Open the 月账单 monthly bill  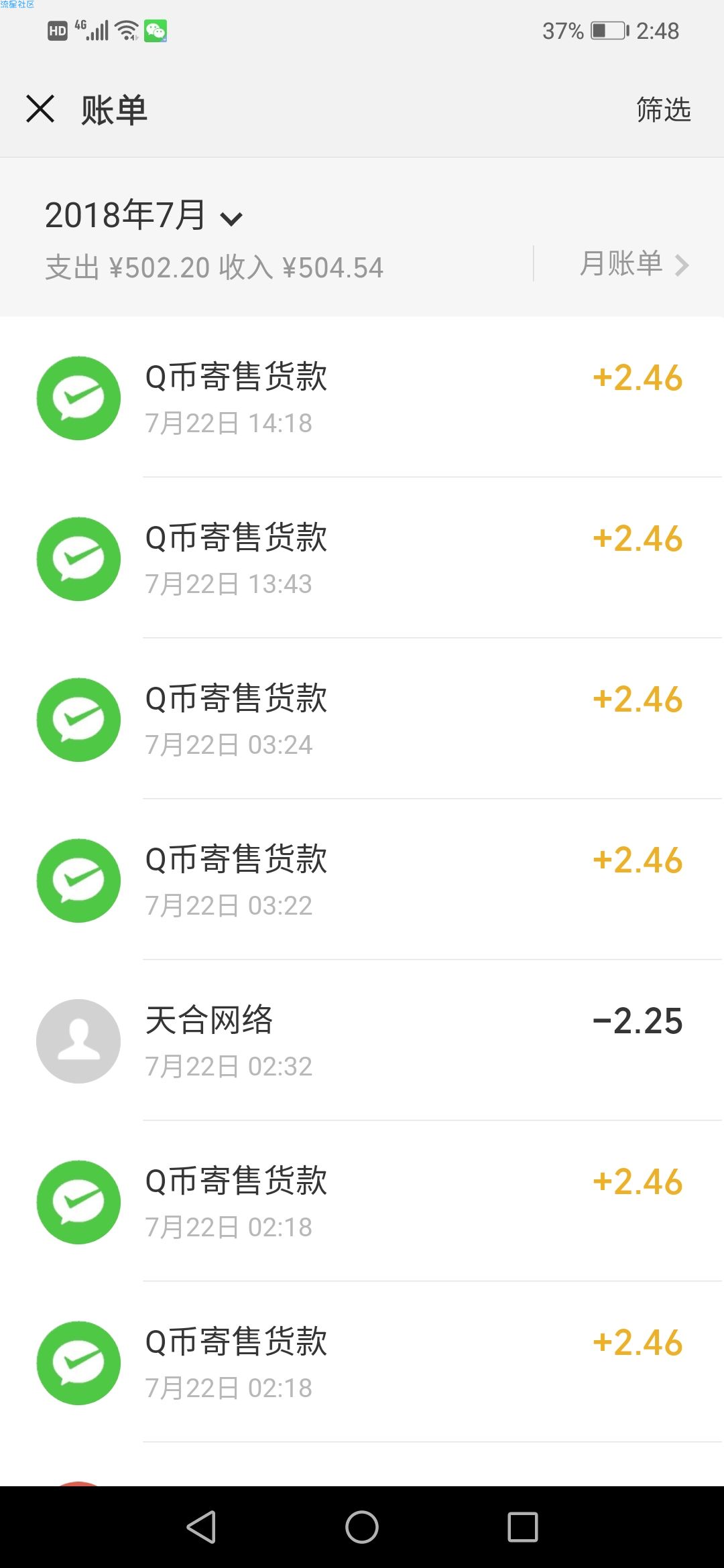(x=633, y=264)
